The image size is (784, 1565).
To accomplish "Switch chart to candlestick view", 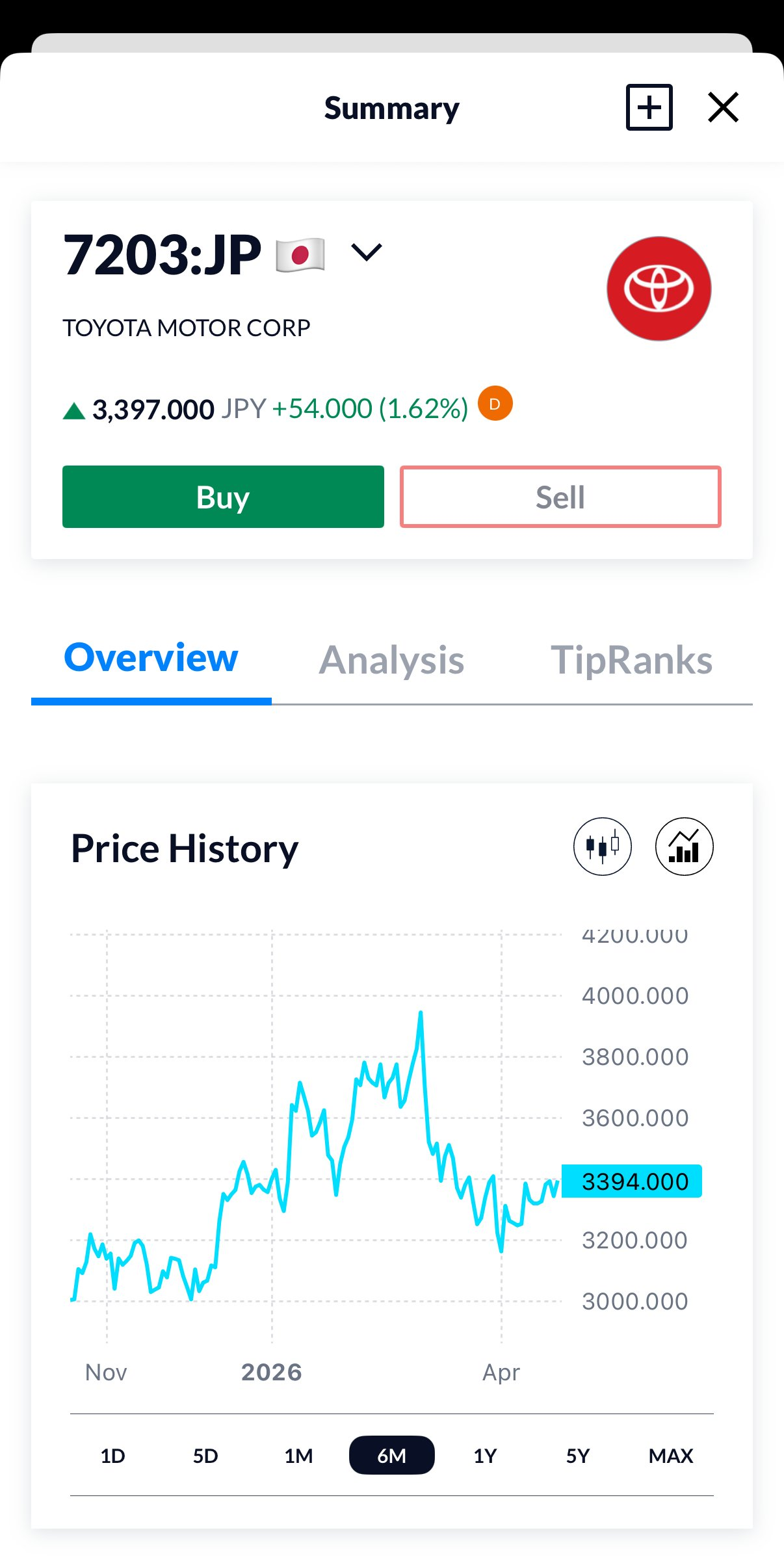I will [602, 847].
